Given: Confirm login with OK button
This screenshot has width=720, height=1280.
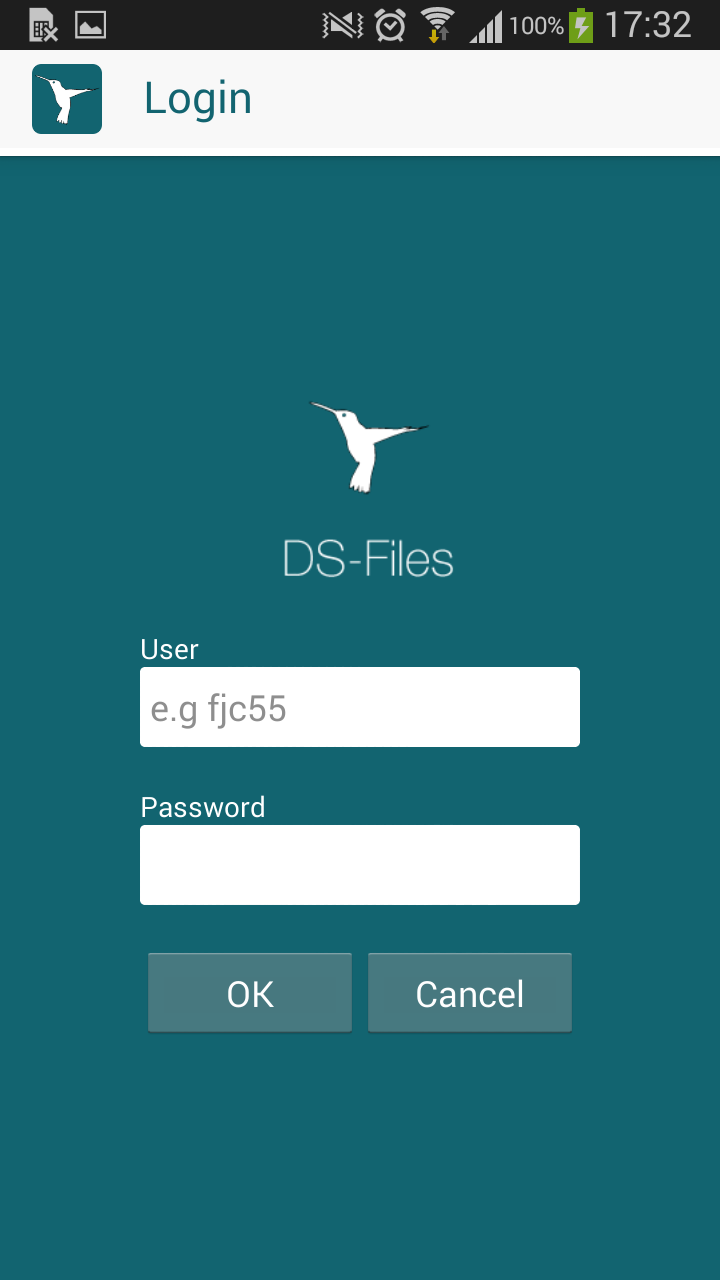Looking at the screenshot, I should pos(250,993).
